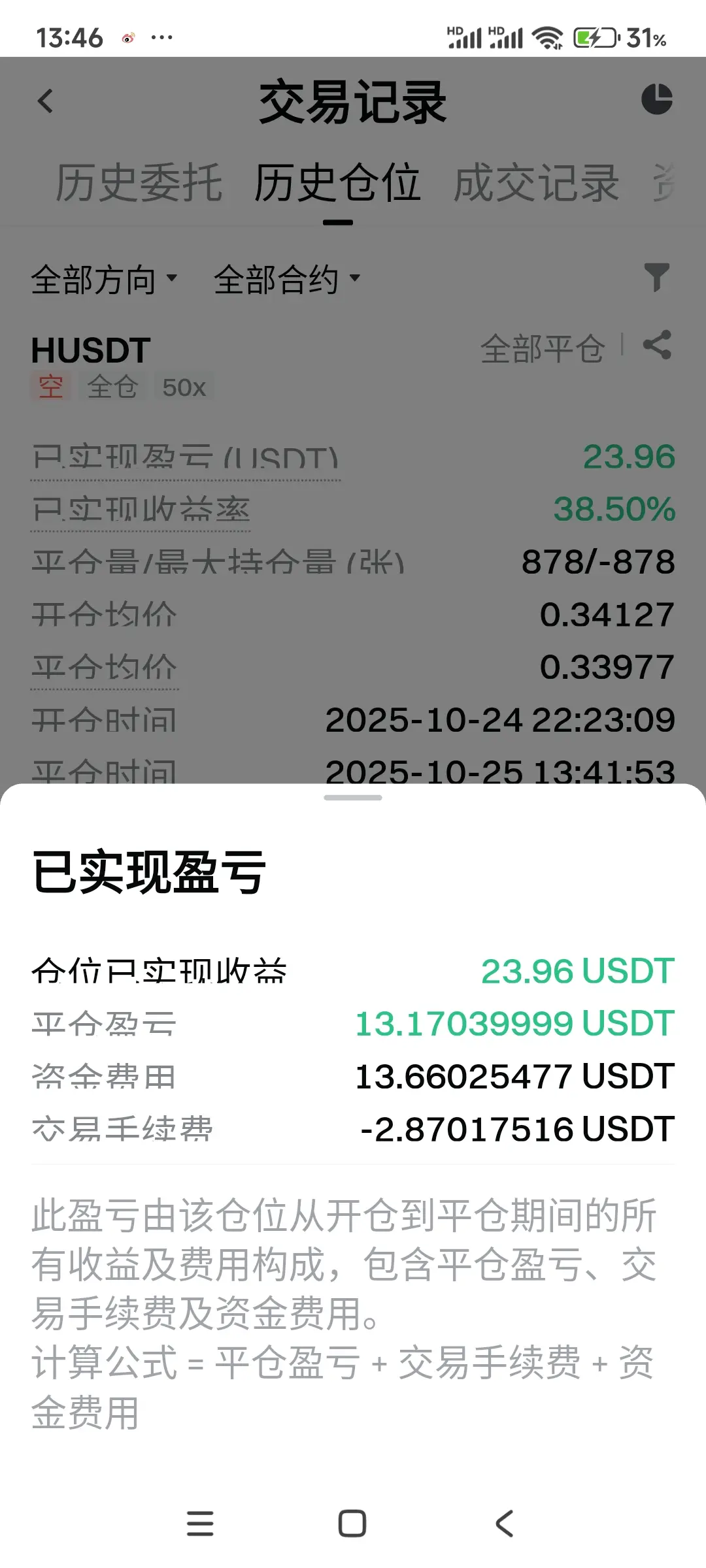Switch to the 成交记录 tab
The image size is (706, 1568).
tap(536, 183)
